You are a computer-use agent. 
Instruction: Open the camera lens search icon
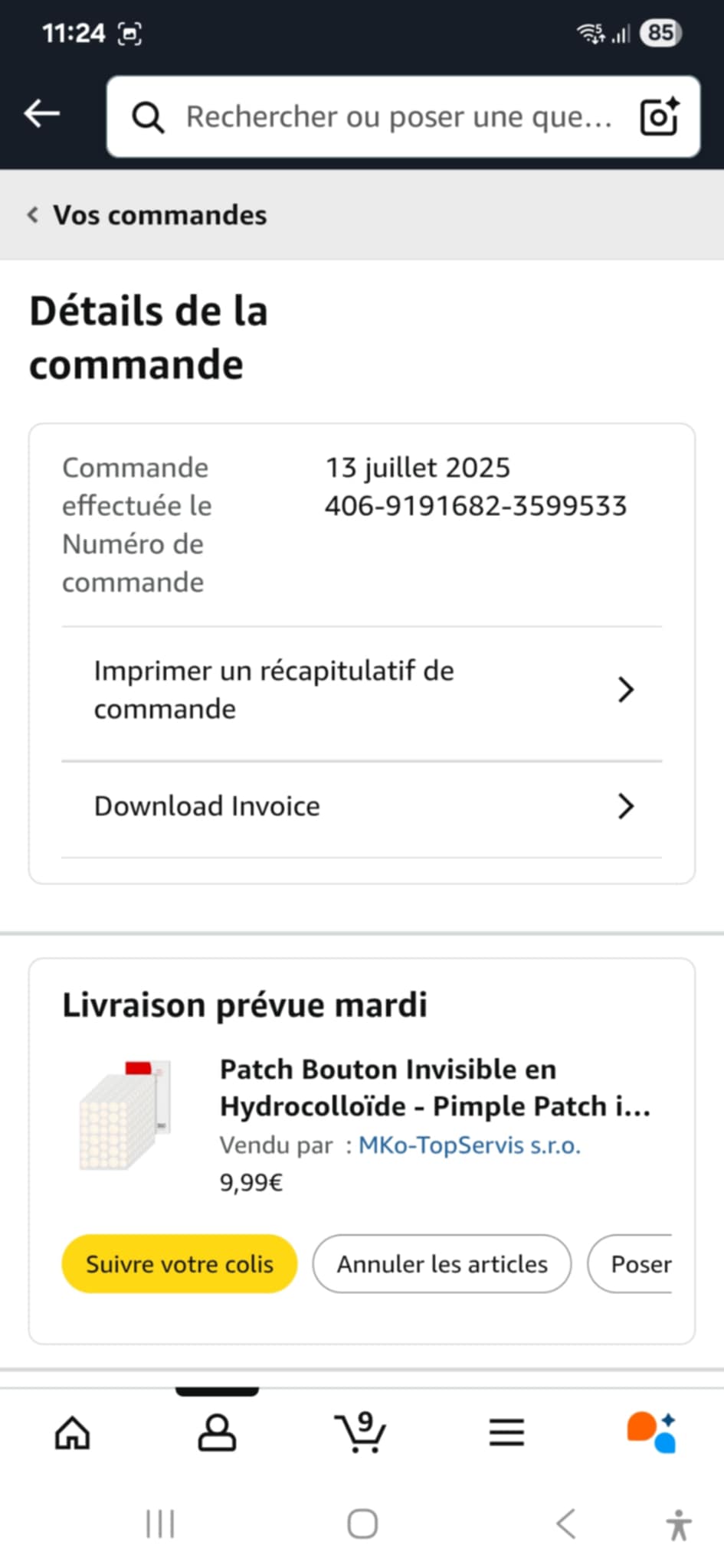click(x=659, y=116)
